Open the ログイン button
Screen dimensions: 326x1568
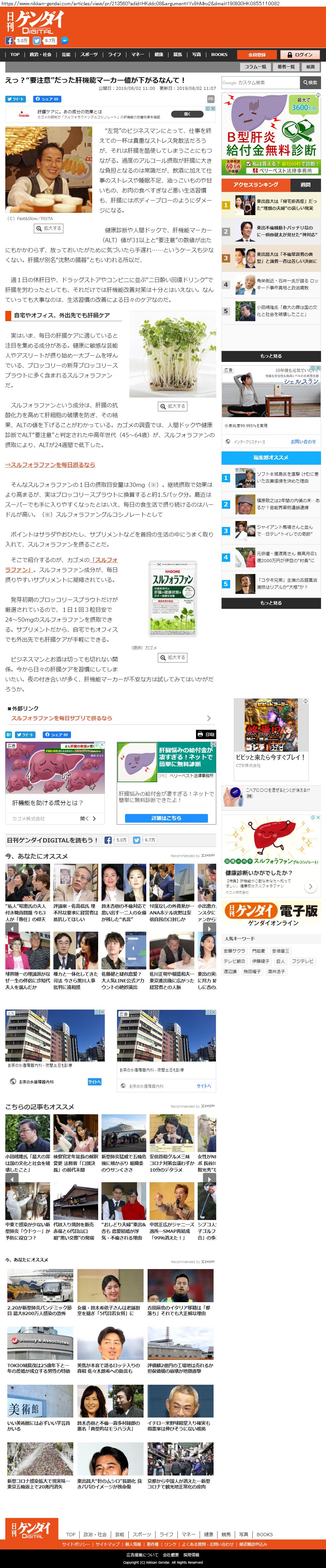coord(300,54)
